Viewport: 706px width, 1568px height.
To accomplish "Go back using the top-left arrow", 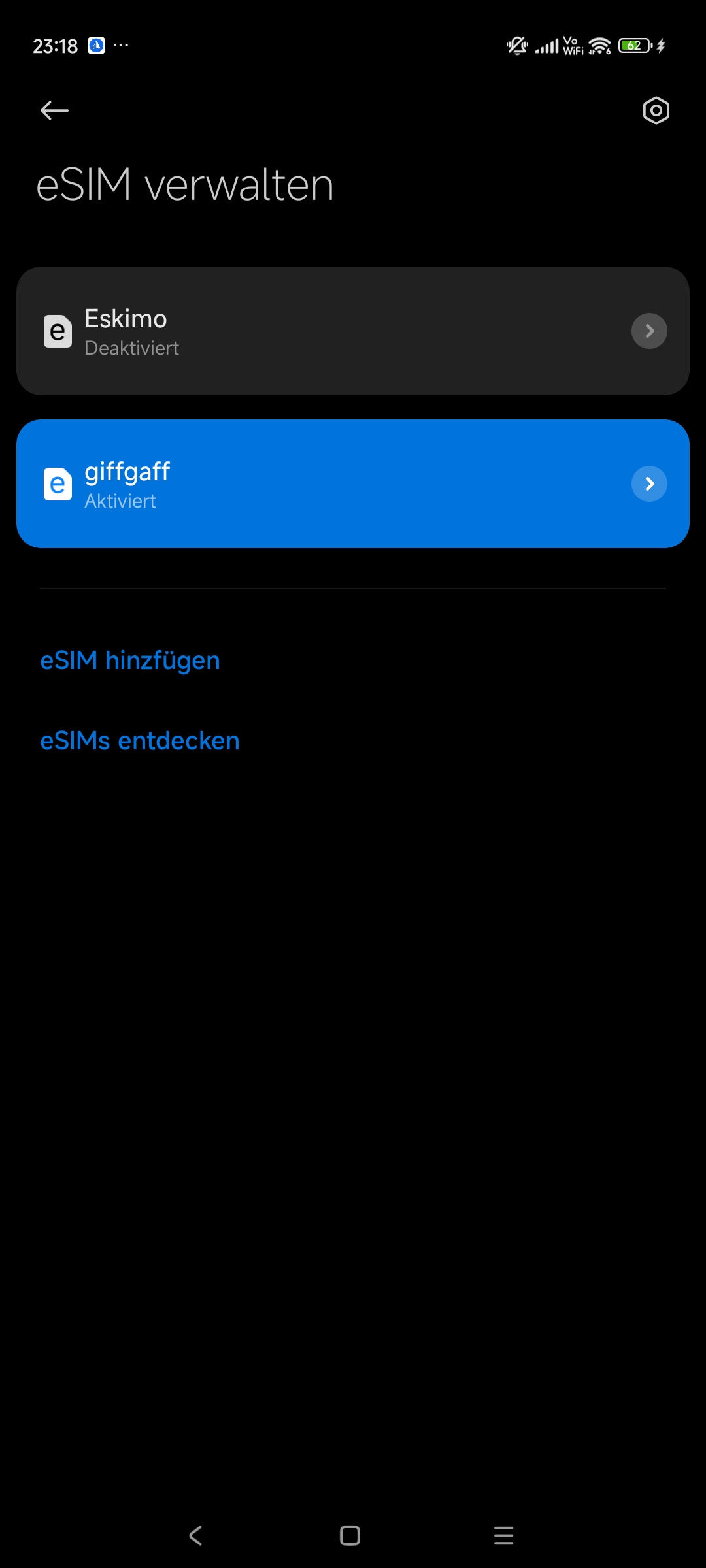I will tap(54, 110).
